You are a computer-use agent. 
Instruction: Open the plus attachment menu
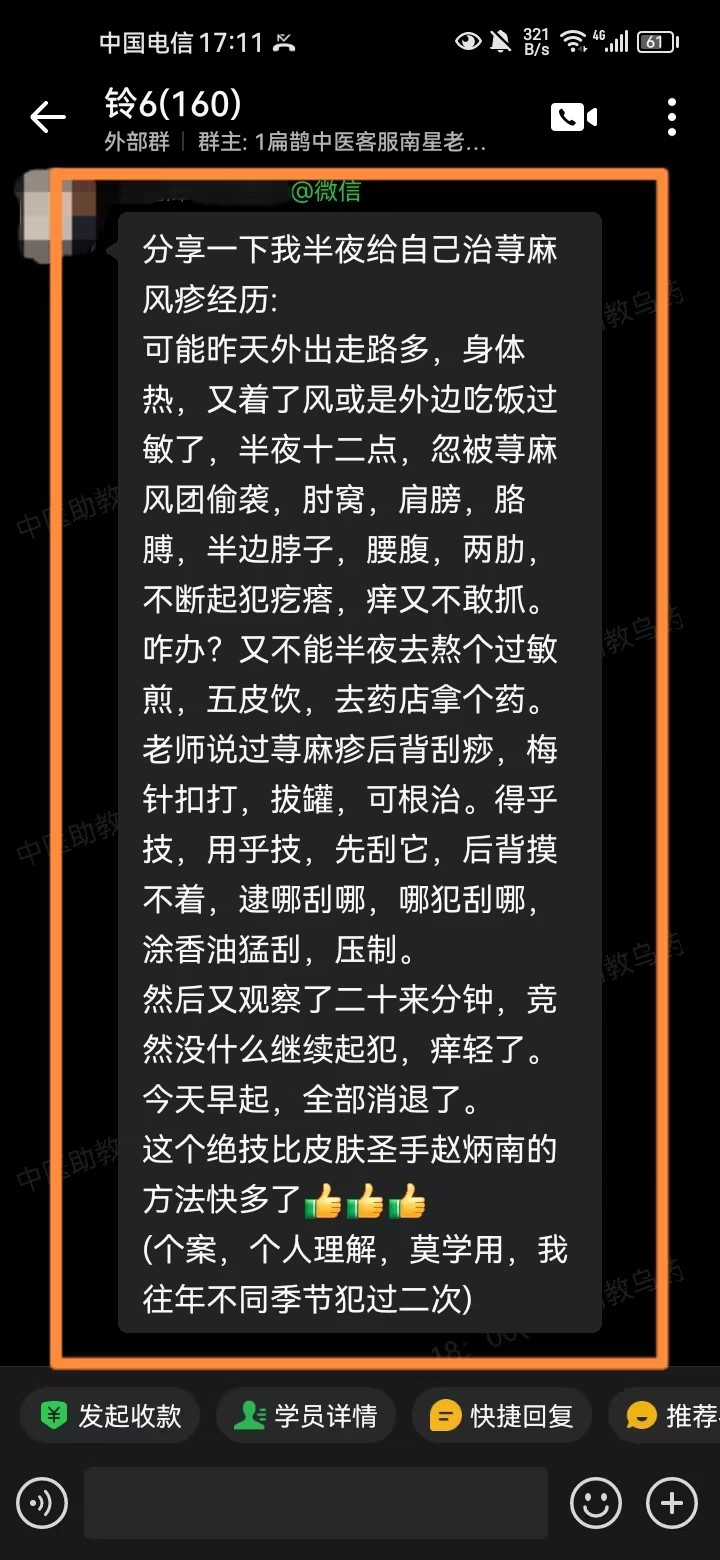pyautogui.click(x=672, y=1502)
